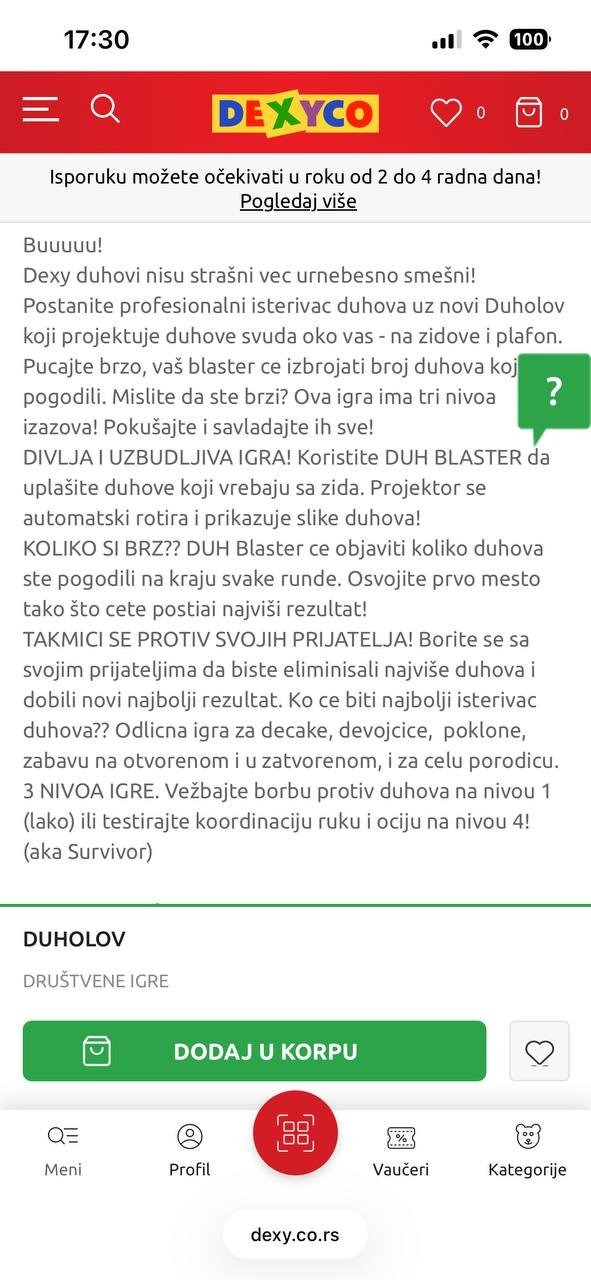The width and height of the screenshot is (591, 1280).
Task: Open the shopping bag cart
Action: (x=529, y=112)
